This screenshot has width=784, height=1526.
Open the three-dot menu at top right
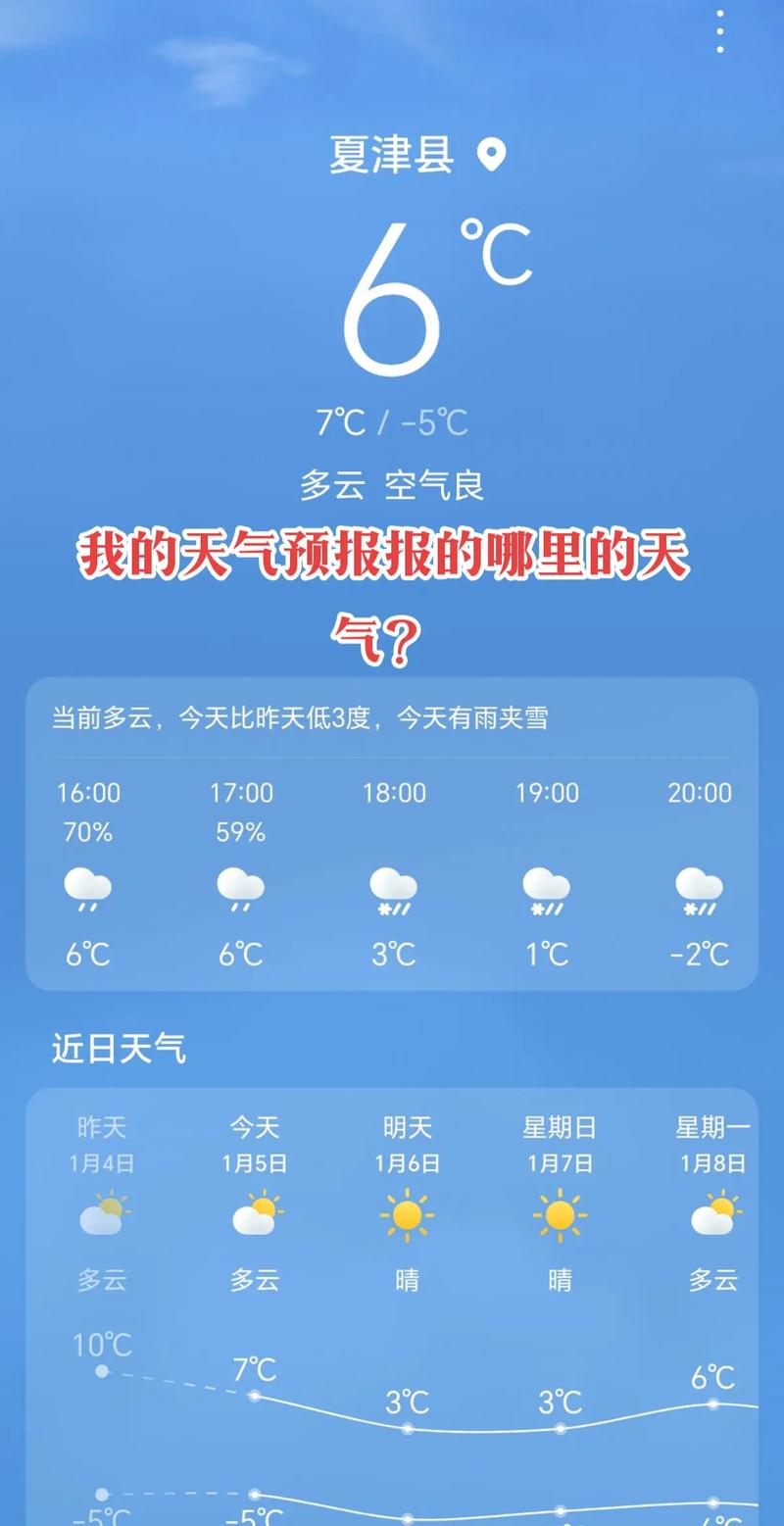[x=717, y=30]
